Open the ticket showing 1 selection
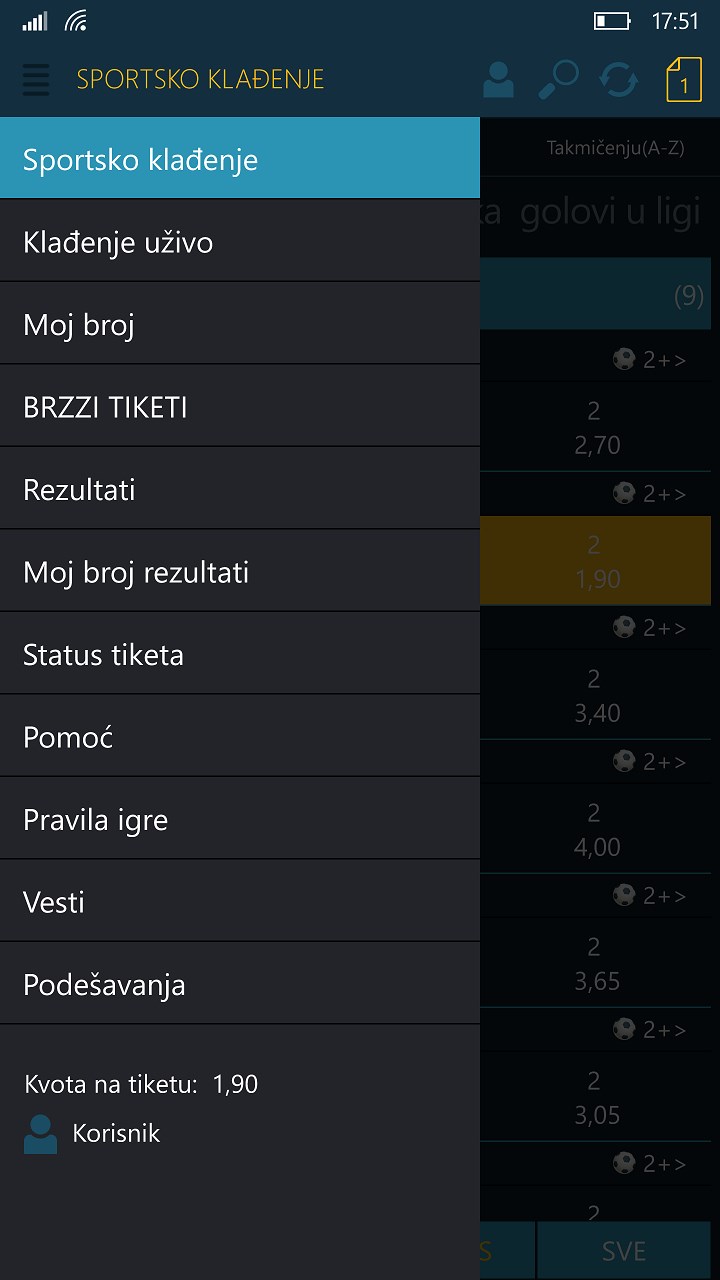Viewport: 720px width, 1280px height. click(683, 80)
